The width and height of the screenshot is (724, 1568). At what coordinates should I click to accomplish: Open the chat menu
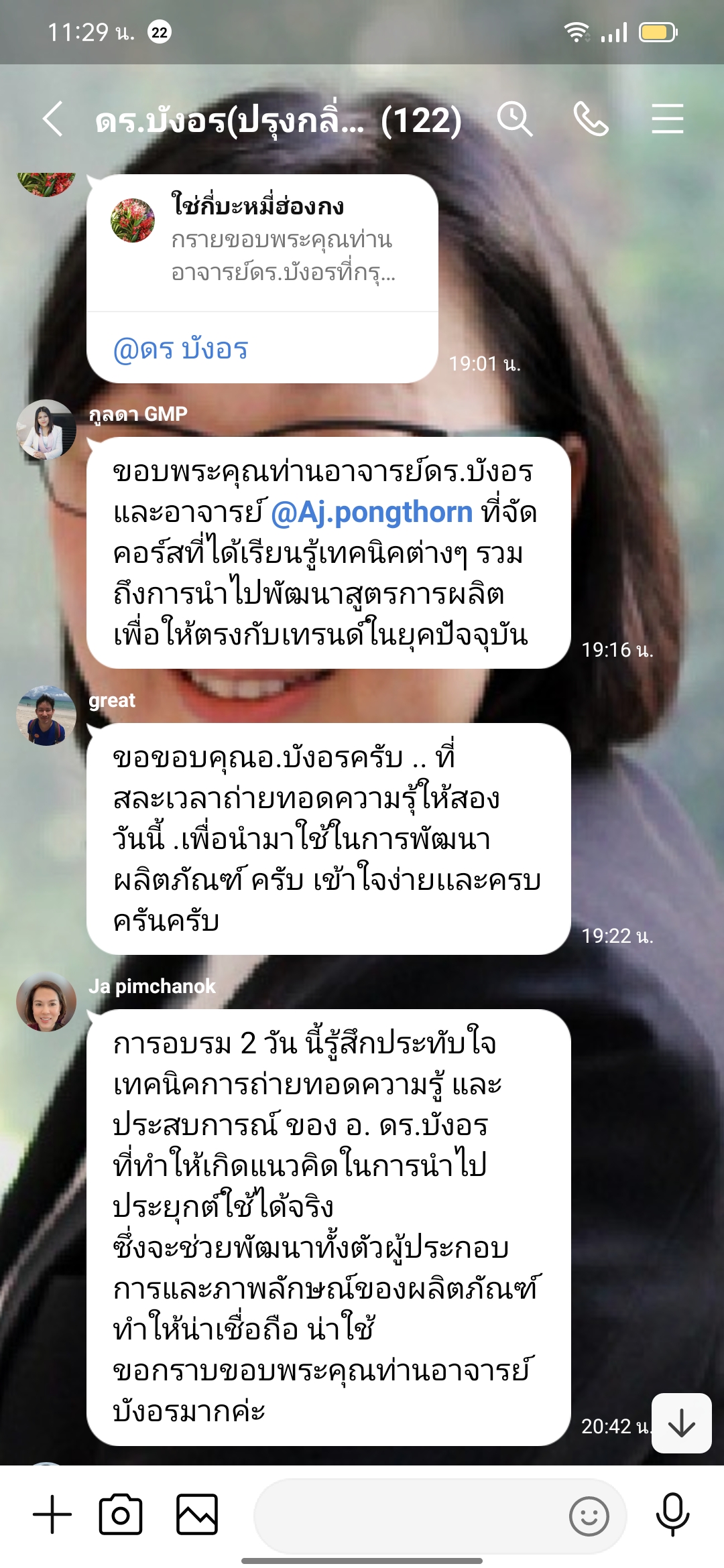point(667,119)
